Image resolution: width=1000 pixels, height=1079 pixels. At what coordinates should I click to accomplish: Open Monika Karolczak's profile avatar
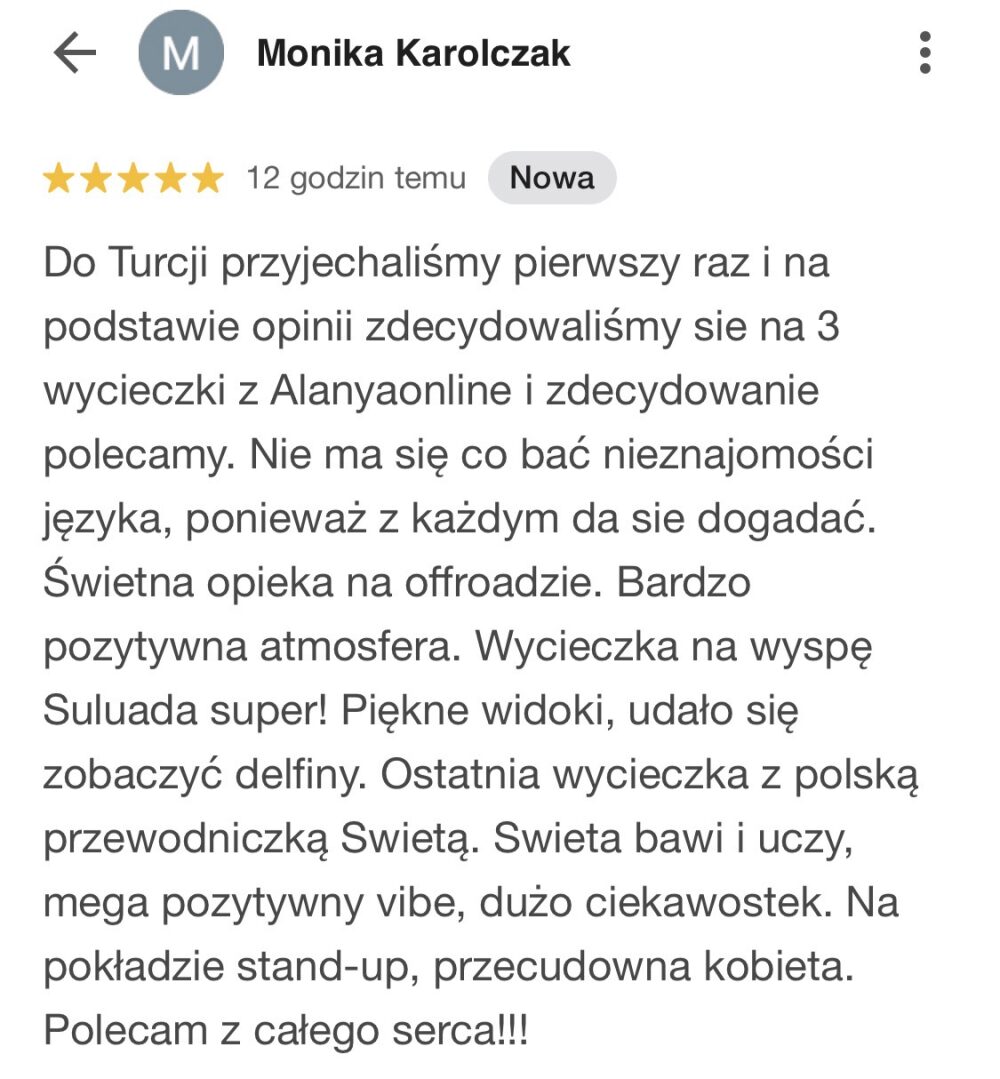pyautogui.click(x=180, y=54)
